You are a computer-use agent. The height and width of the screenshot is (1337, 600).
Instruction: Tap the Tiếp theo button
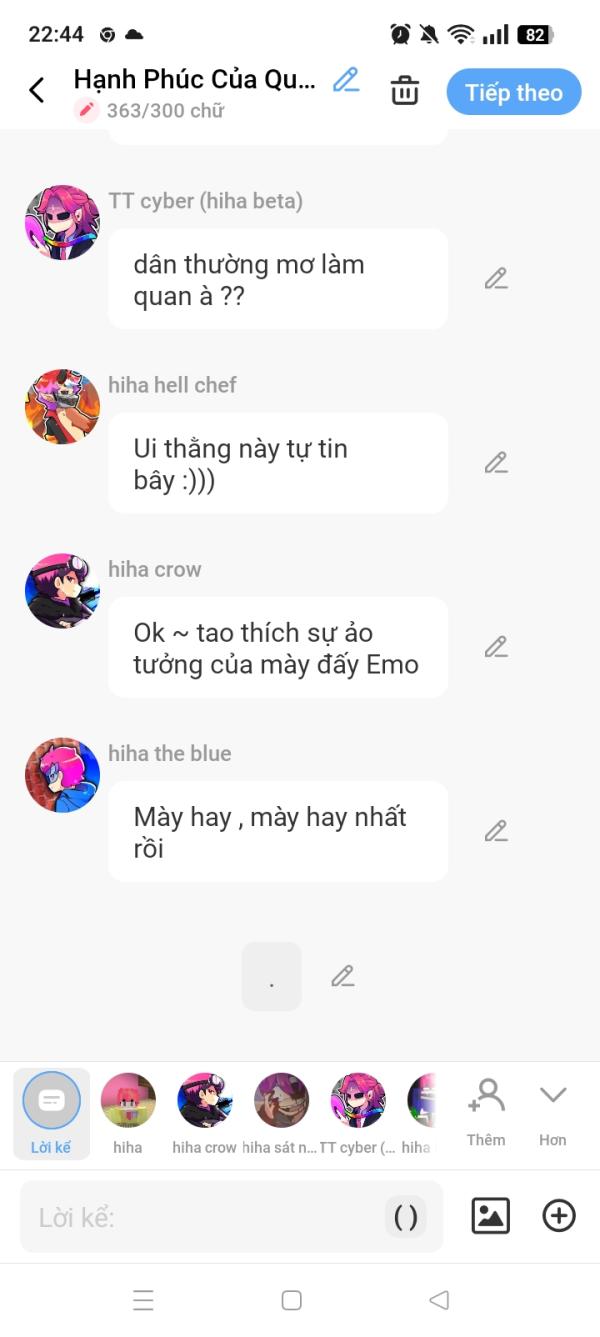[514, 92]
